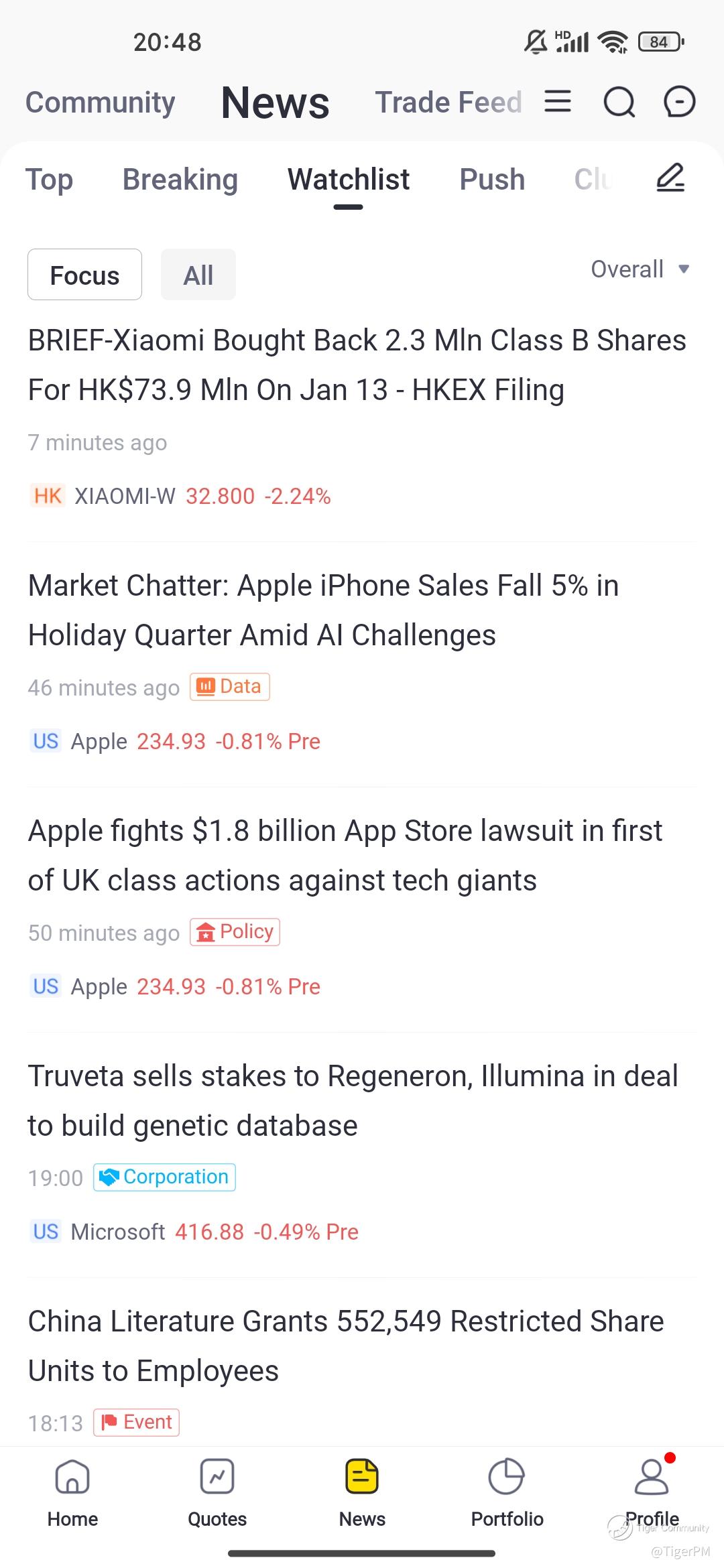Expand the Overall dropdown
The width and height of the screenshot is (724, 1568).
pyautogui.click(x=640, y=269)
